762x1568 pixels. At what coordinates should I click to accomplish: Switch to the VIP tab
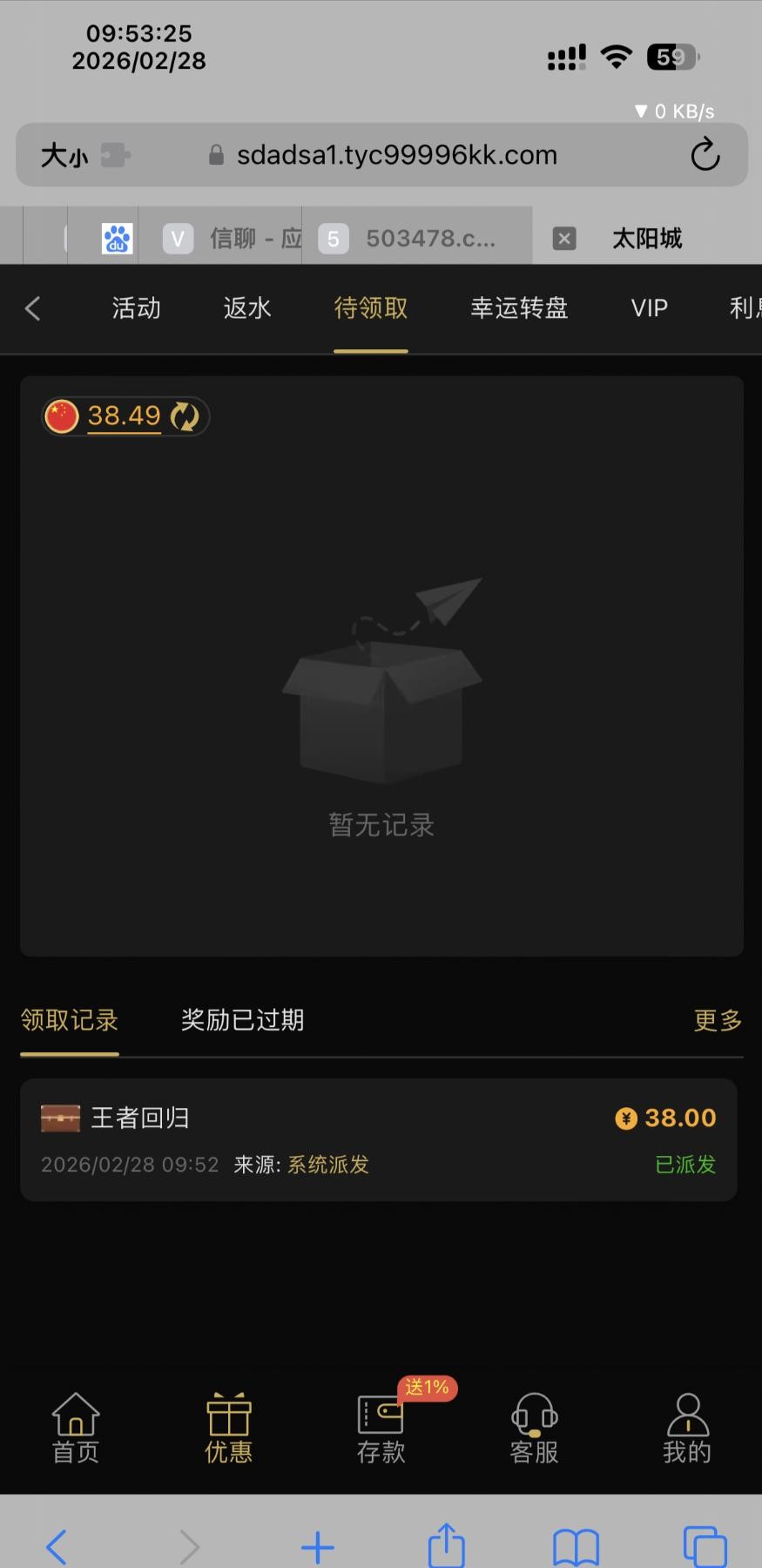(x=649, y=308)
